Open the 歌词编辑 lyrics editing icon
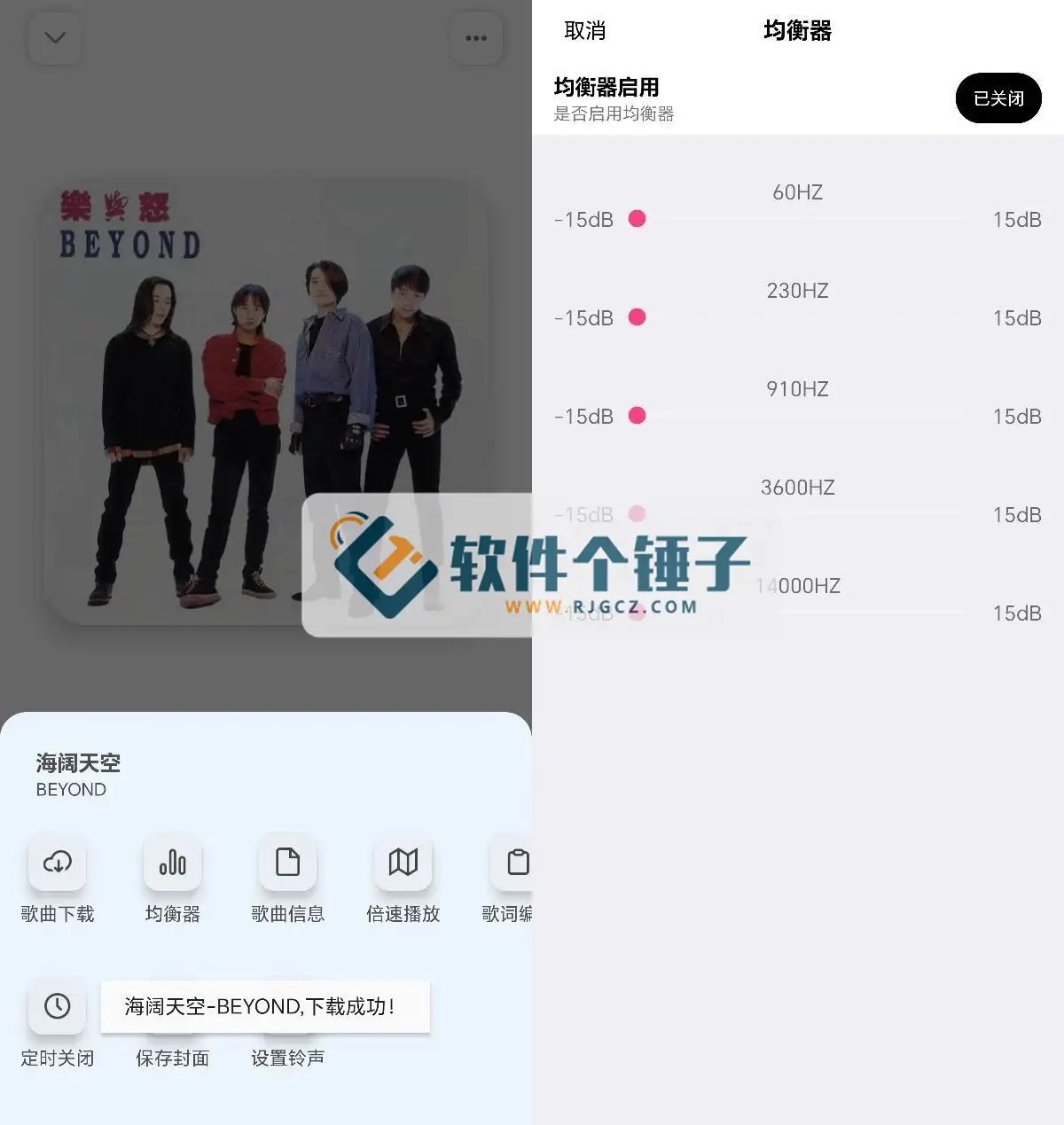 coord(516,862)
